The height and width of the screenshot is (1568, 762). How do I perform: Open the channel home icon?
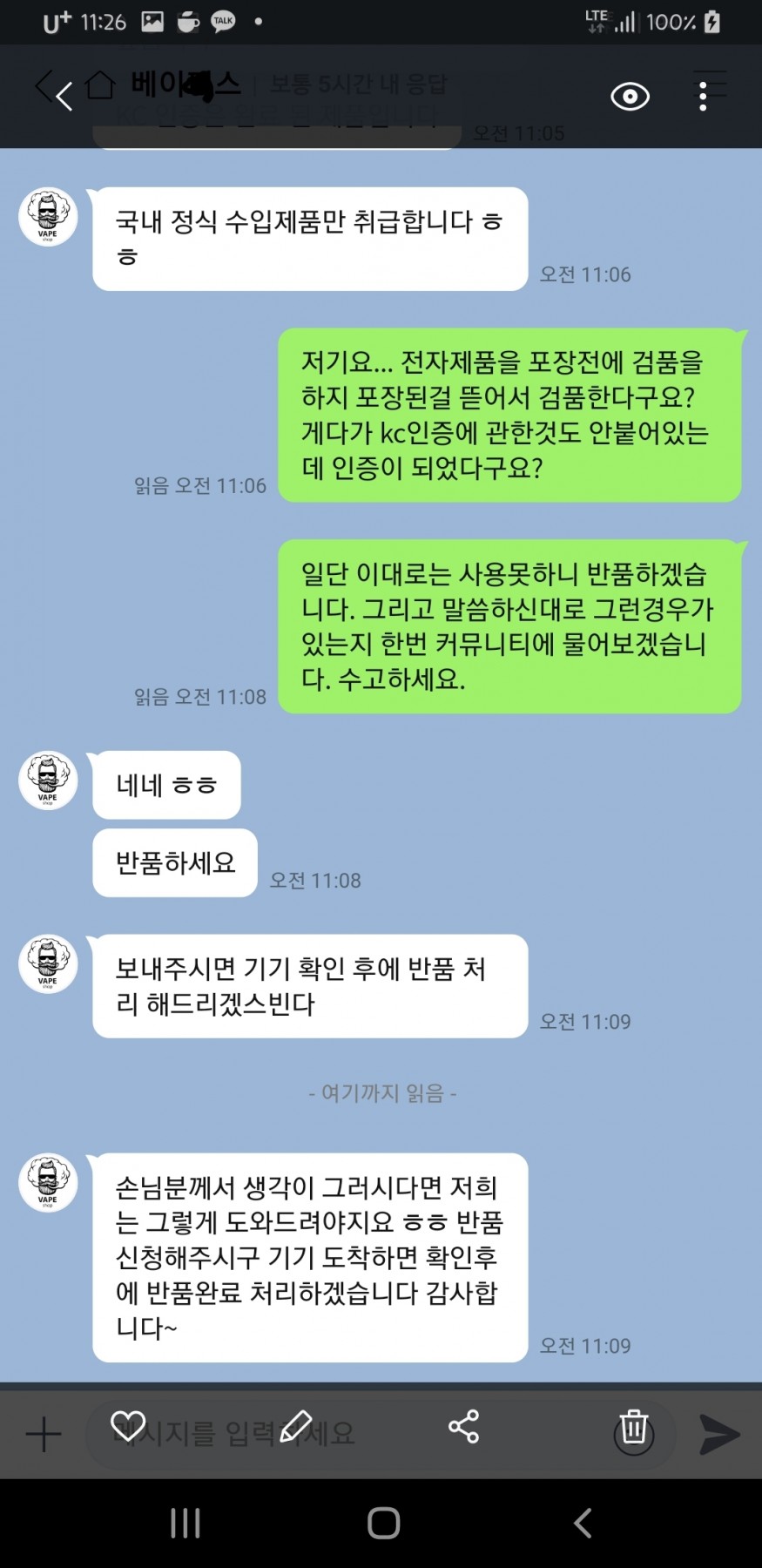[100, 86]
